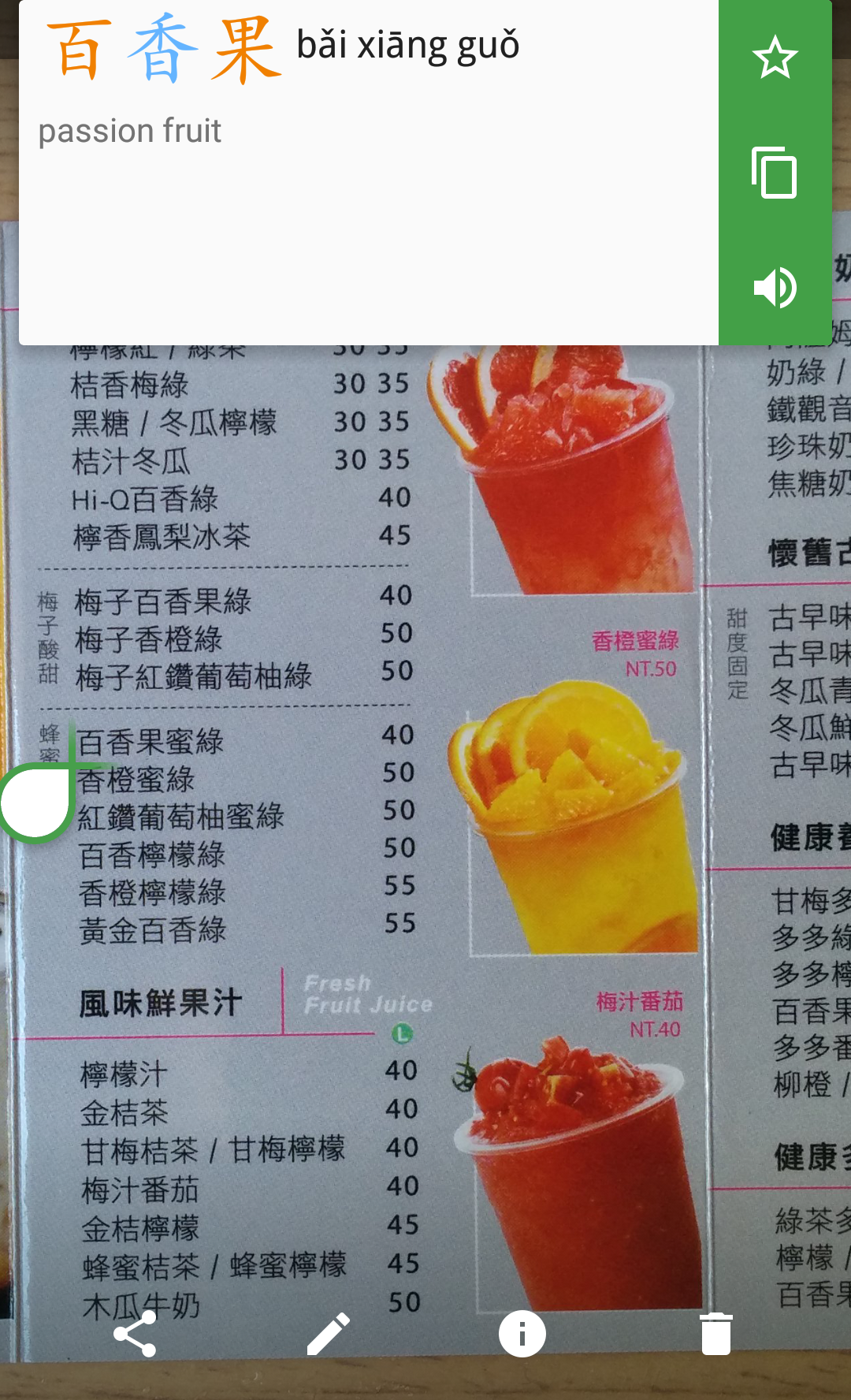Screen dimensions: 851x1400
Task: Tap the green OCR pointer handle
Action: (x=35, y=803)
